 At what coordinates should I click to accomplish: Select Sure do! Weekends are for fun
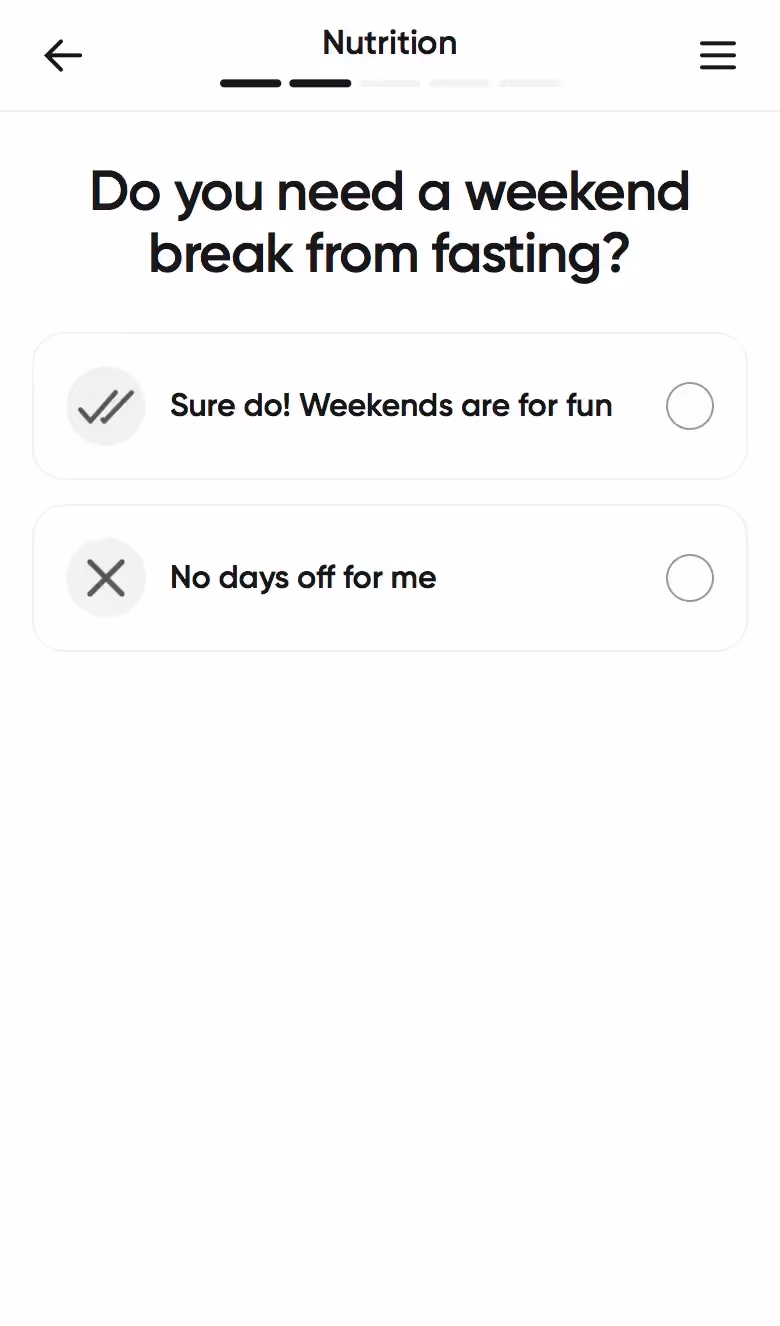(390, 406)
